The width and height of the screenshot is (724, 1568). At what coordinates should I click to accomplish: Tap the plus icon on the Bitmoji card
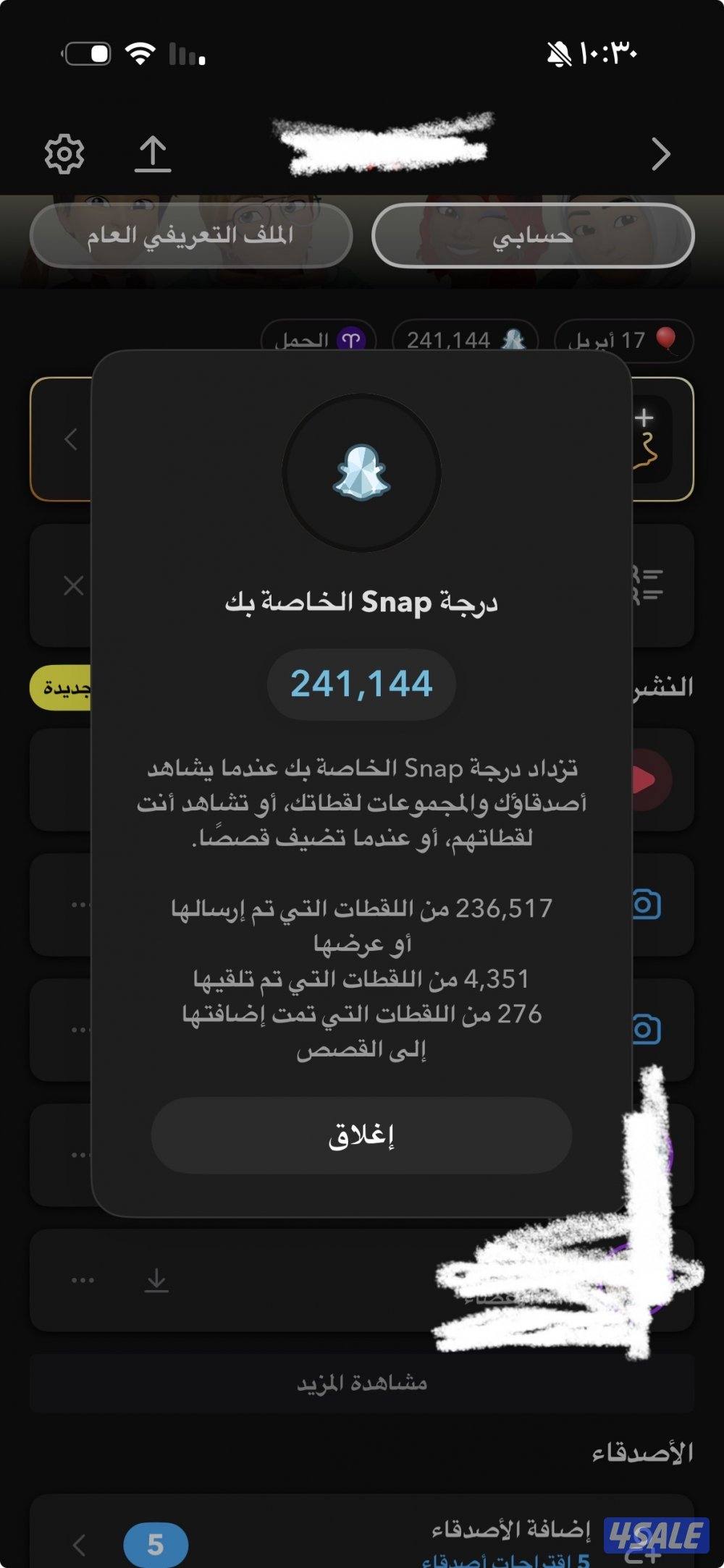[x=643, y=416]
